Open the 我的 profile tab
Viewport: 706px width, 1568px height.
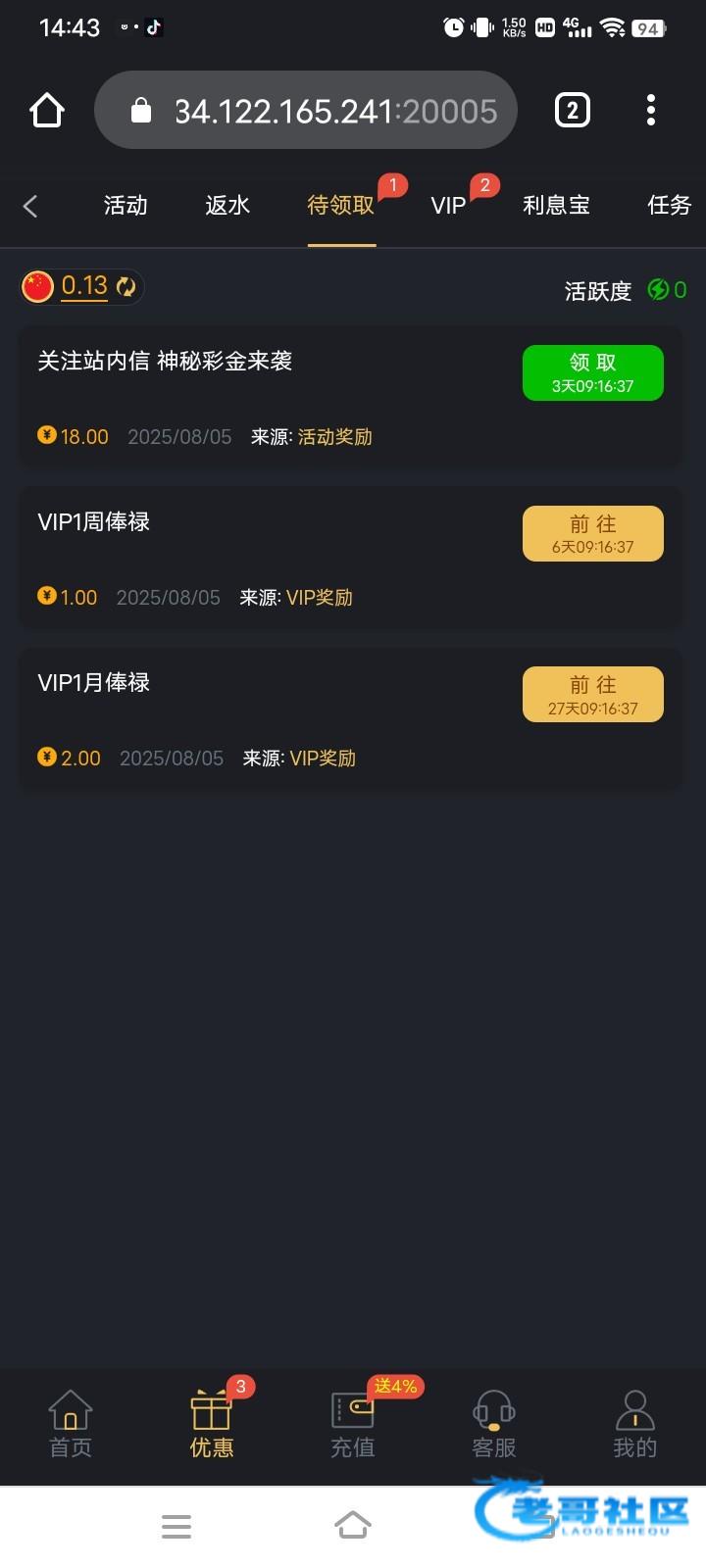(x=635, y=1425)
